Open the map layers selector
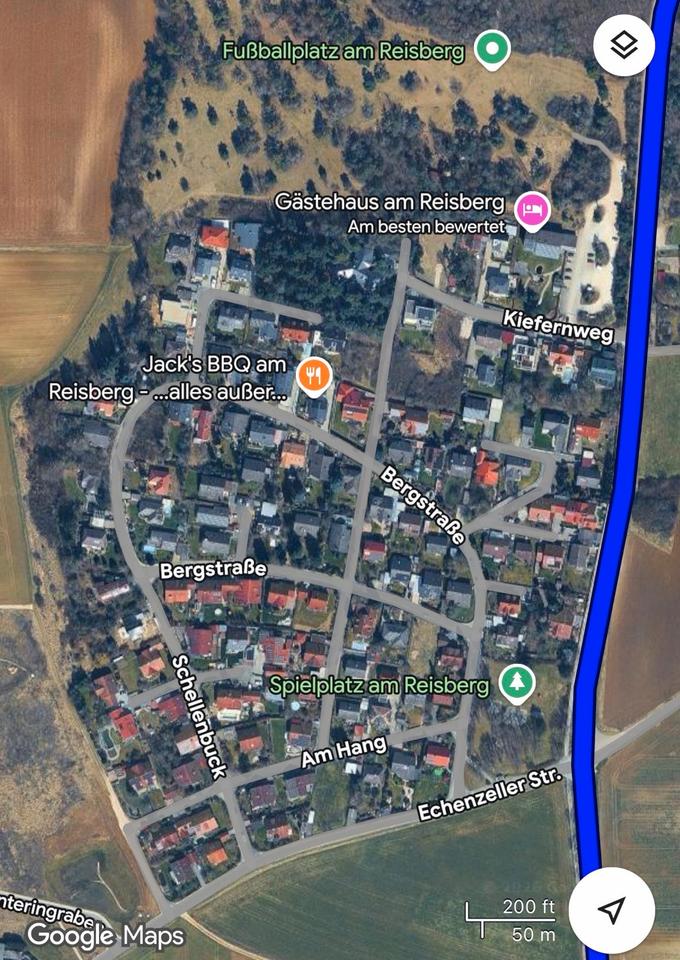Image resolution: width=680 pixels, height=960 pixels. click(624, 45)
